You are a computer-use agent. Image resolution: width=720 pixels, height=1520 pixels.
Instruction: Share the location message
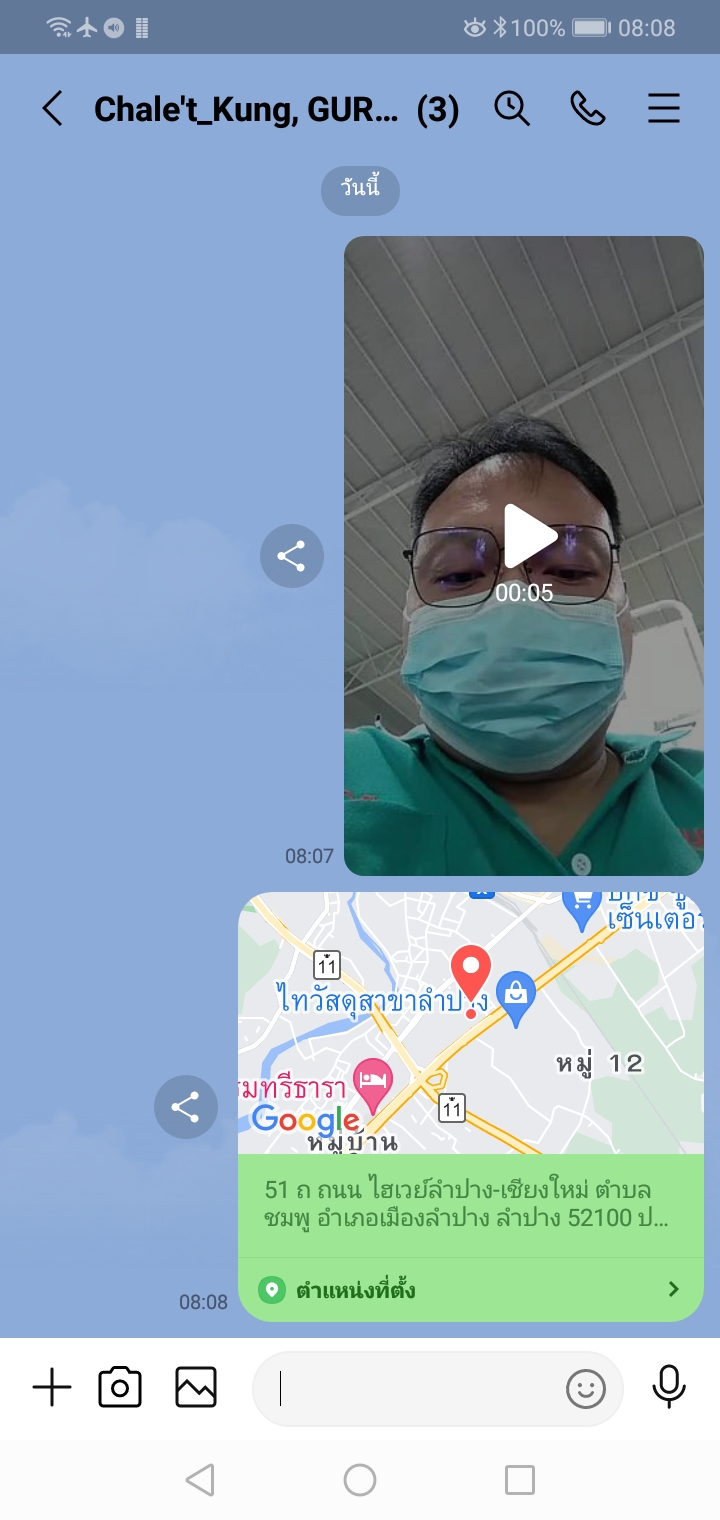[185, 1107]
